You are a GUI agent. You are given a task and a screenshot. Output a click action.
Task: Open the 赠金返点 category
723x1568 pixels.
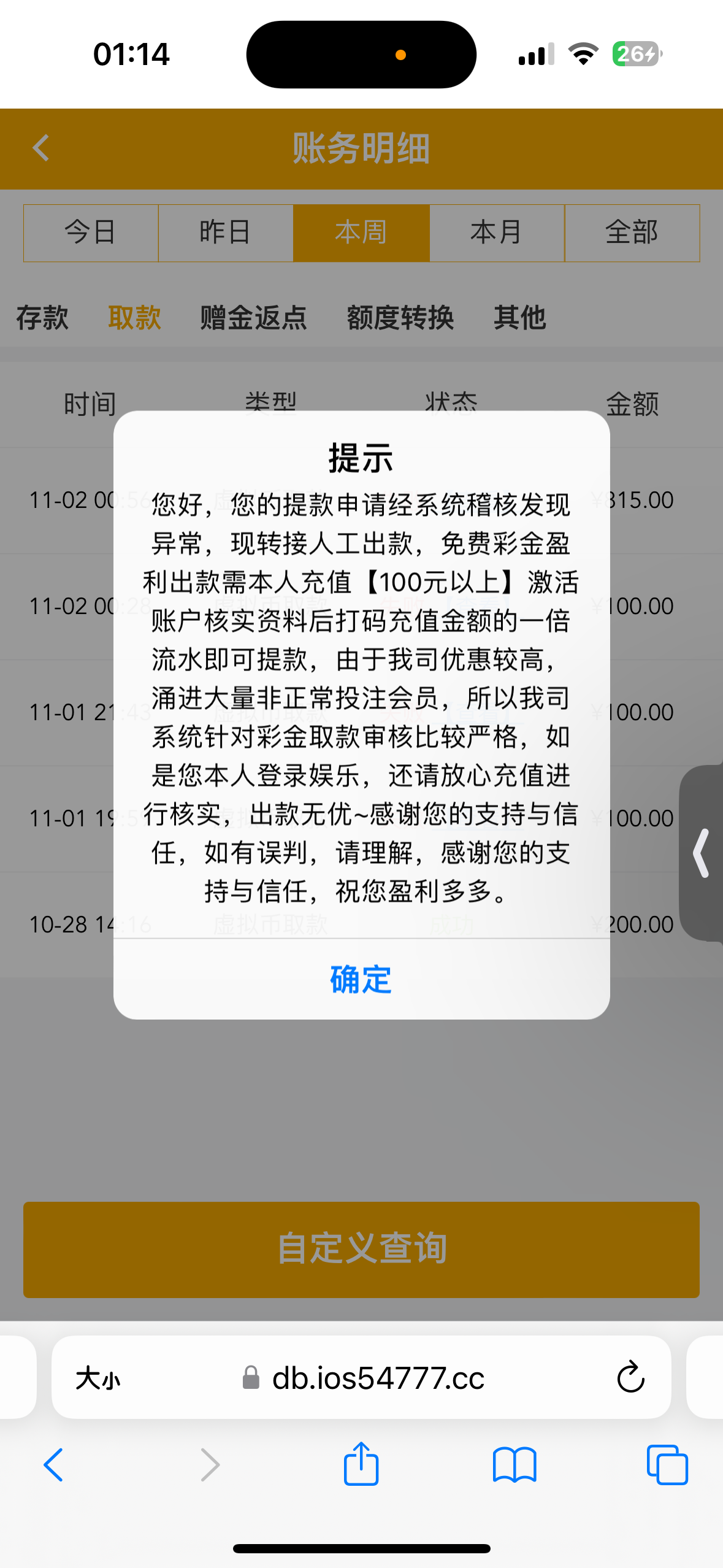coord(253,318)
